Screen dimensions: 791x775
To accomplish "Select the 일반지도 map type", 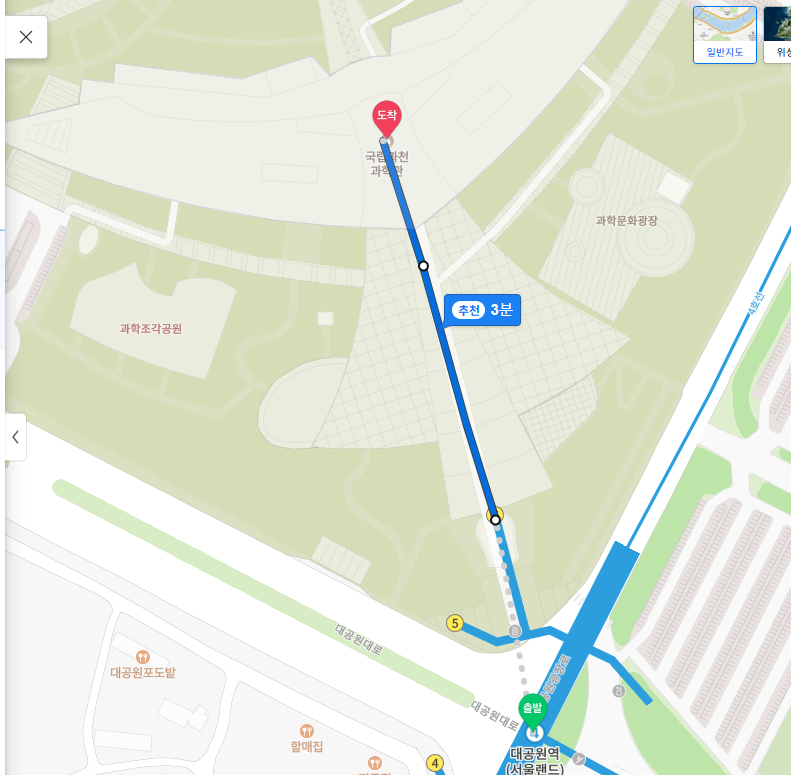I will pyautogui.click(x=724, y=34).
